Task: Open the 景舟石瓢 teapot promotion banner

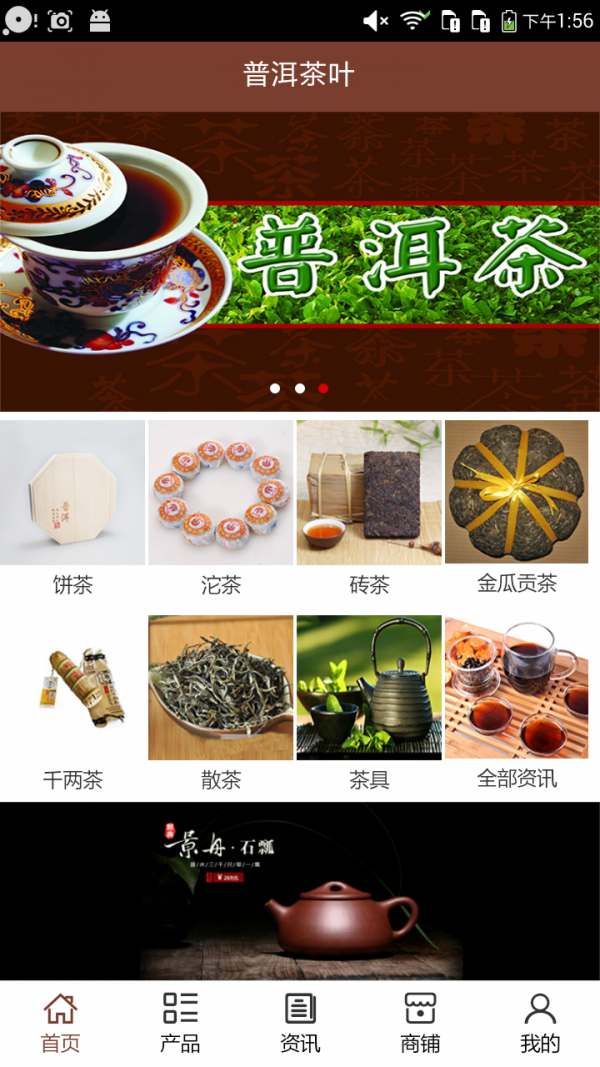Action: 300,892
